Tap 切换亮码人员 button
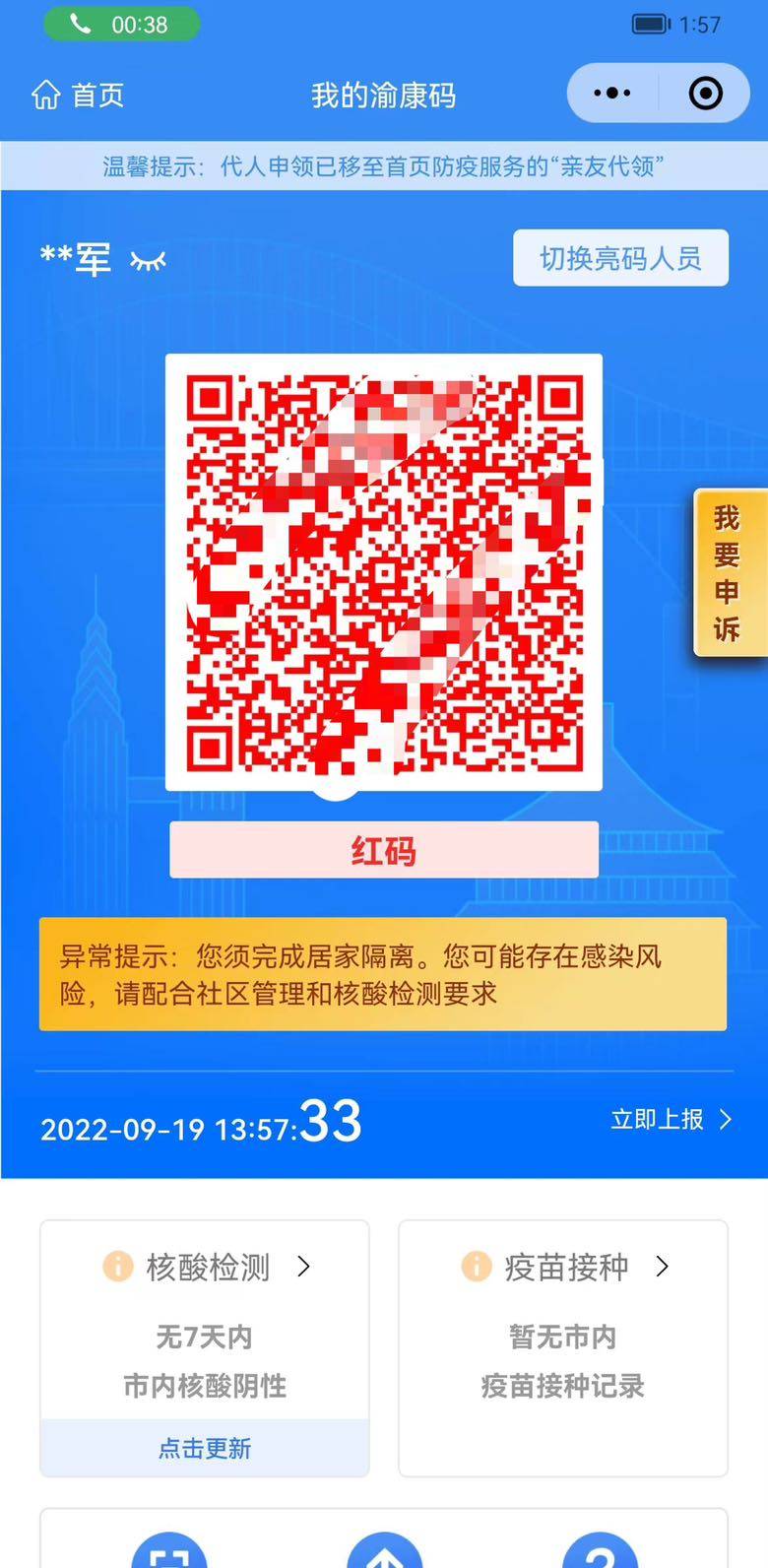This screenshot has height=1568, width=768. click(x=620, y=258)
